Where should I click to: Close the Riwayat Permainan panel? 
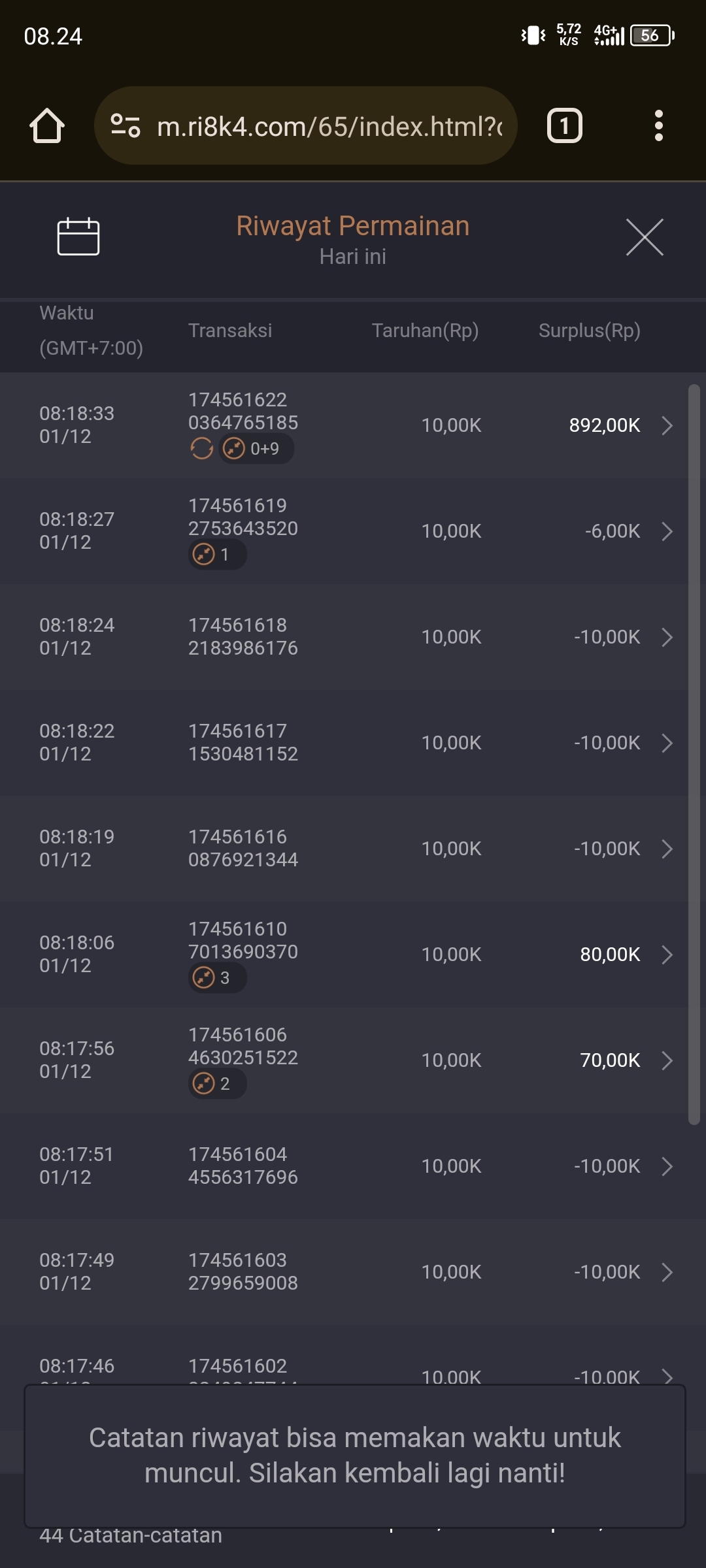point(645,237)
